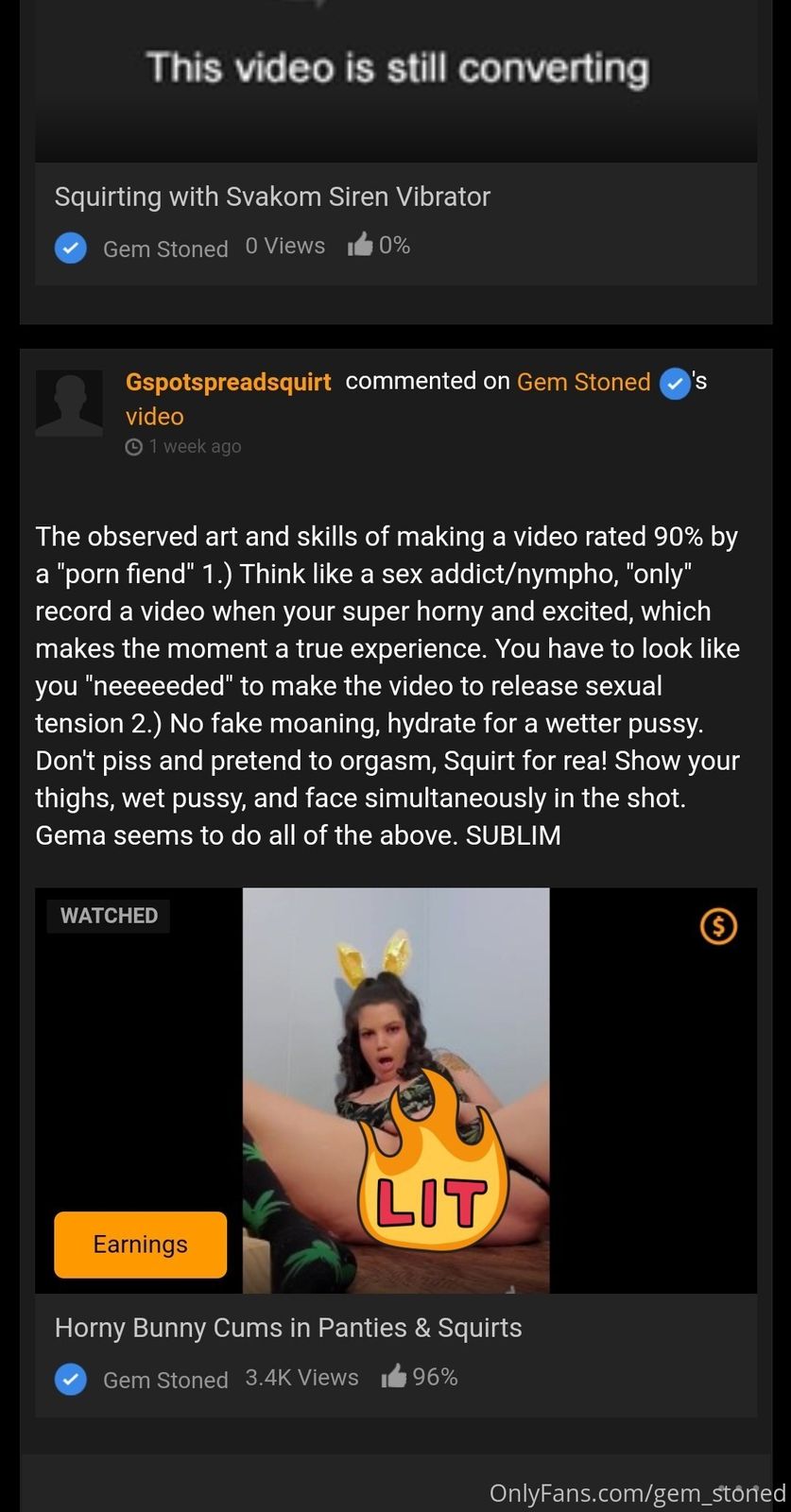Image resolution: width=791 pixels, height=1512 pixels.
Task: Open Gem Stoned's profile from the comment header
Action: (583, 382)
